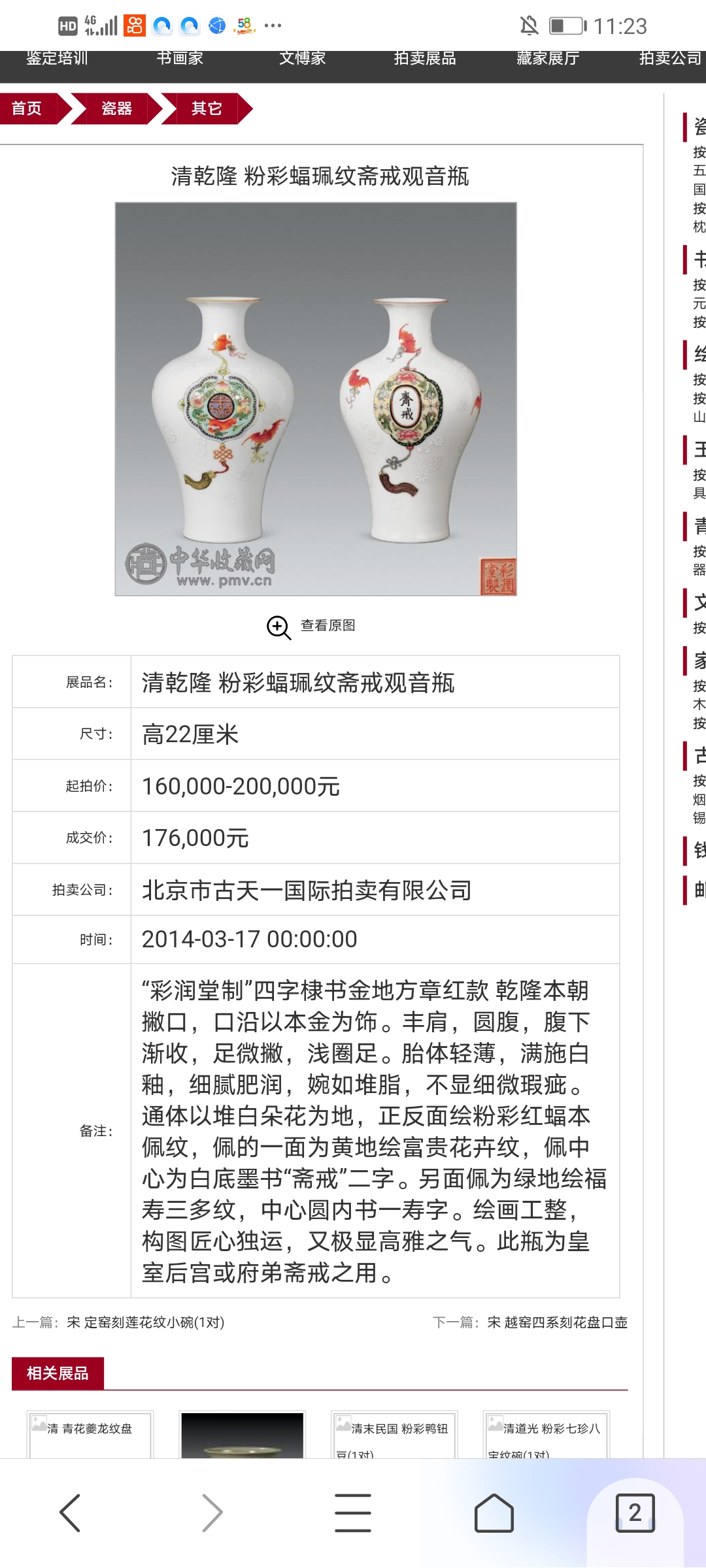The height and width of the screenshot is (1568, 706).
Task: Open the 文博家 nav item
Action: tap(303, 58)
